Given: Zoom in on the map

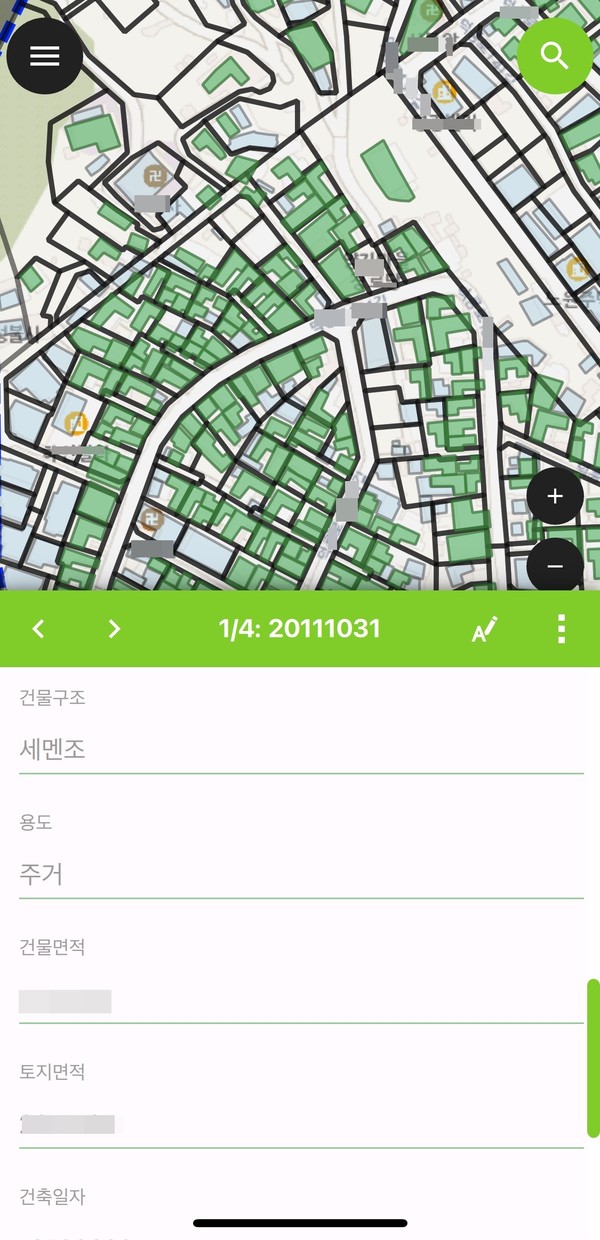Looking at the screenshot, I should 555,496.
